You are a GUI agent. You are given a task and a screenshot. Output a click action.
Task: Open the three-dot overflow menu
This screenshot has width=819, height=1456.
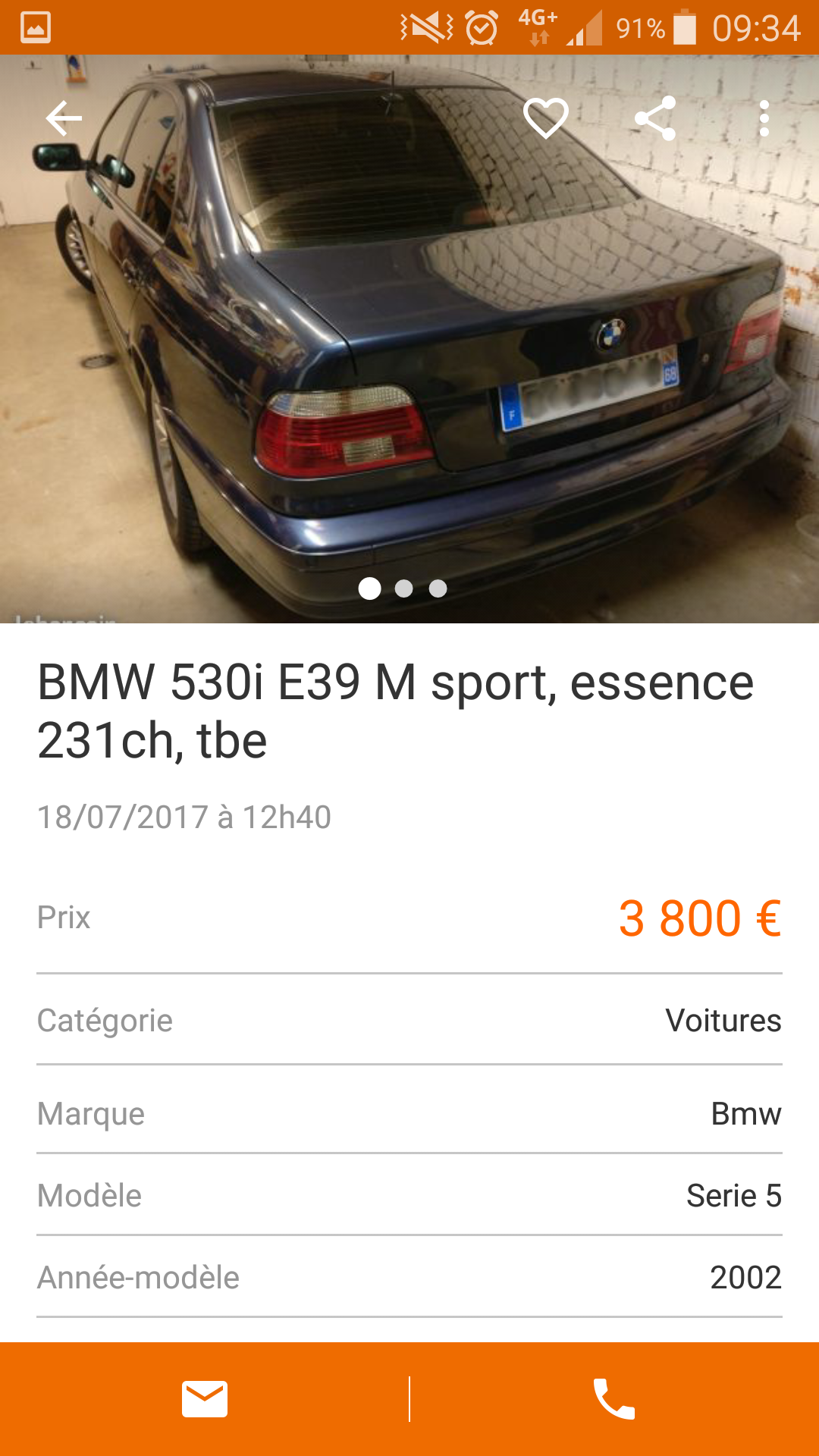point(764,118)
